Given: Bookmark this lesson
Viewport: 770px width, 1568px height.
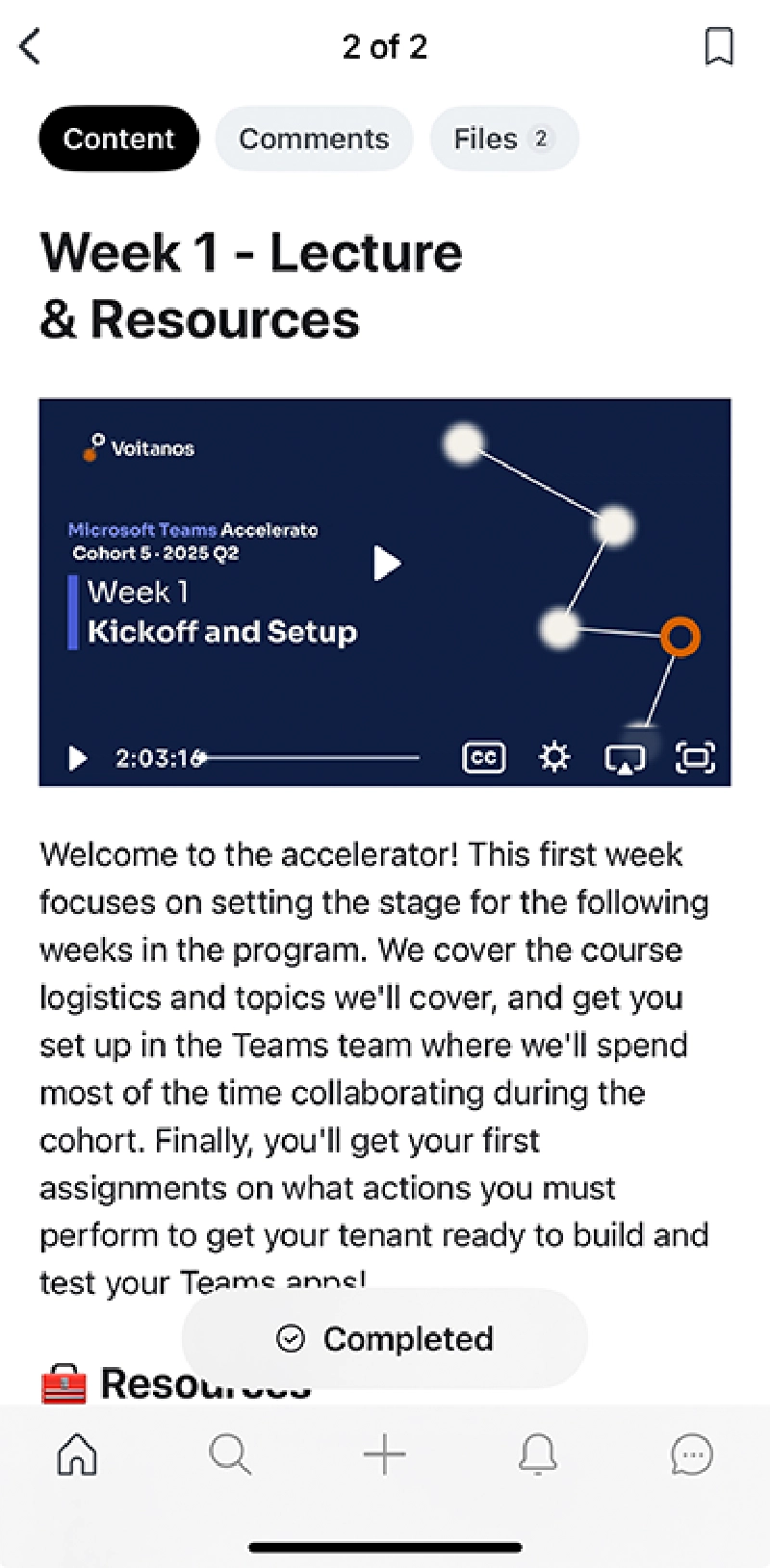Looking at the screenshot, I should [x=719, y=46].
